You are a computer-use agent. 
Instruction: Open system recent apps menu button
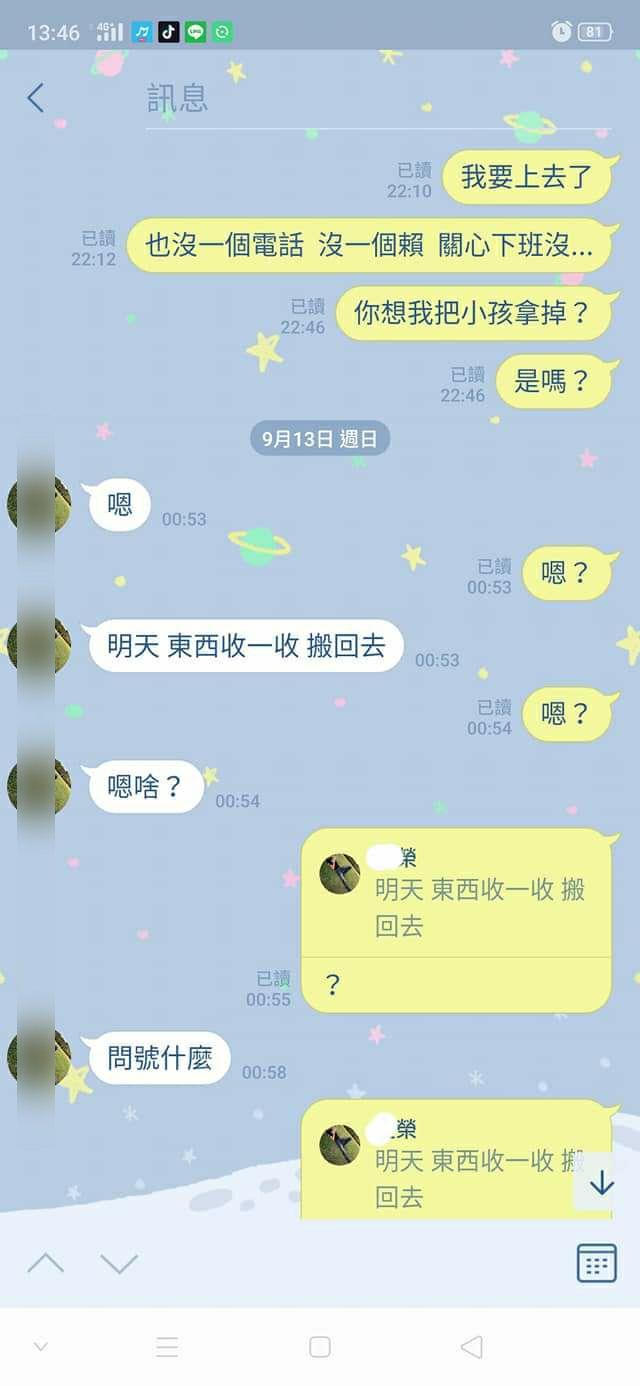(167, 1347)
